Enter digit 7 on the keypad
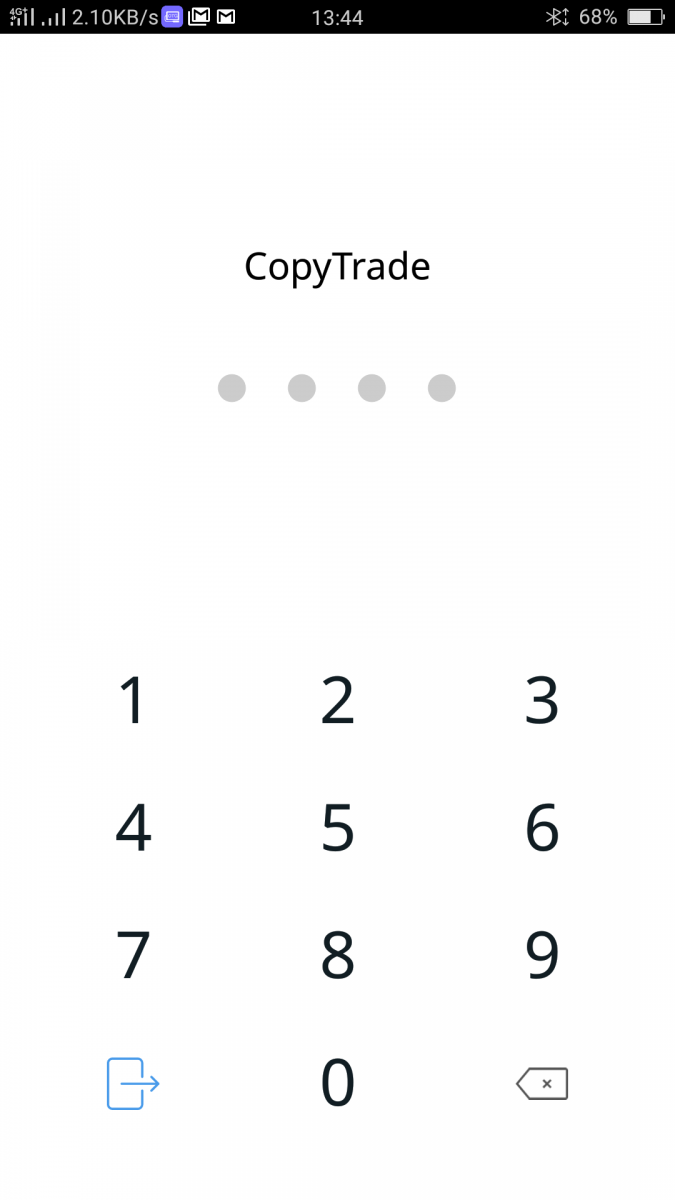The height and width of the screenshot is (1200, 675). pos(133,955)
